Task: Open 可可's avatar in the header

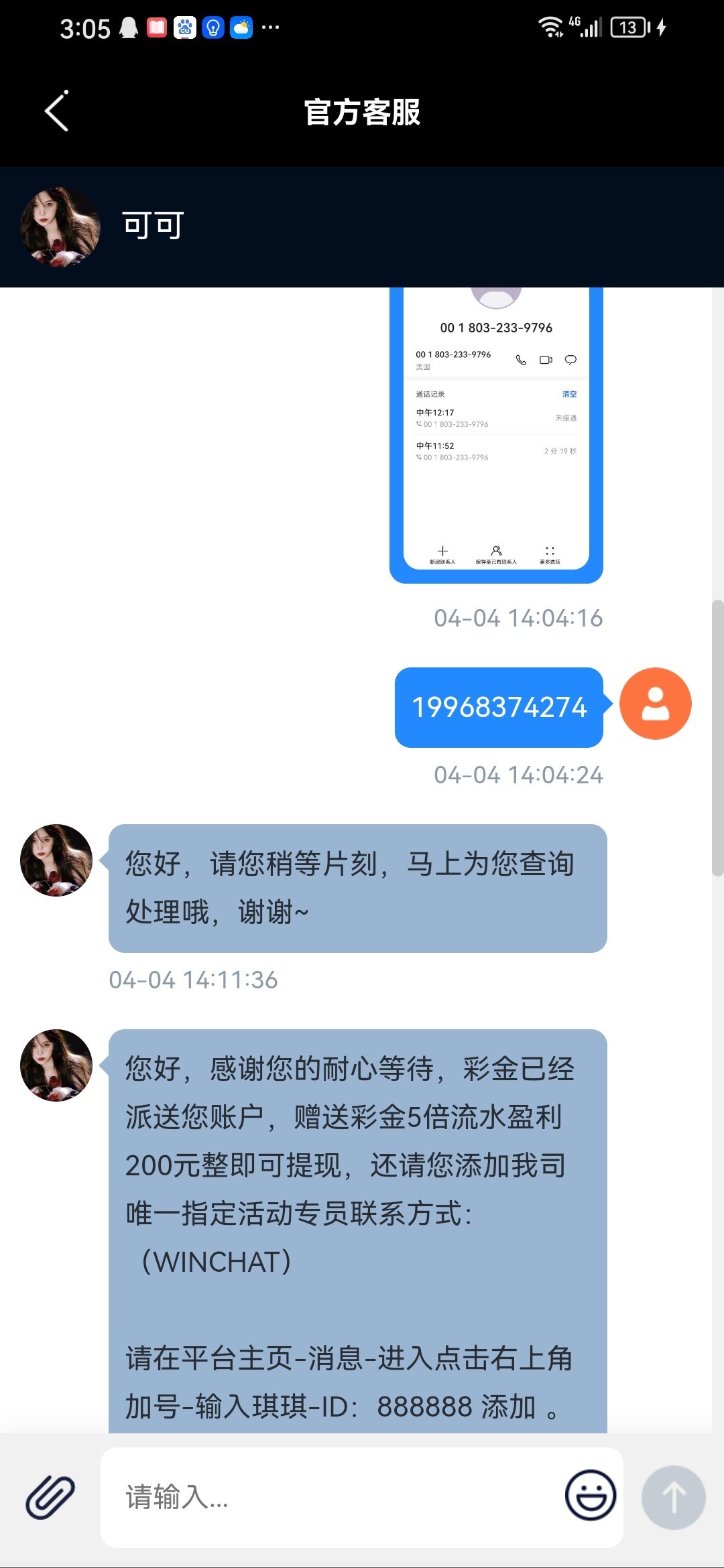Action: 60,226
